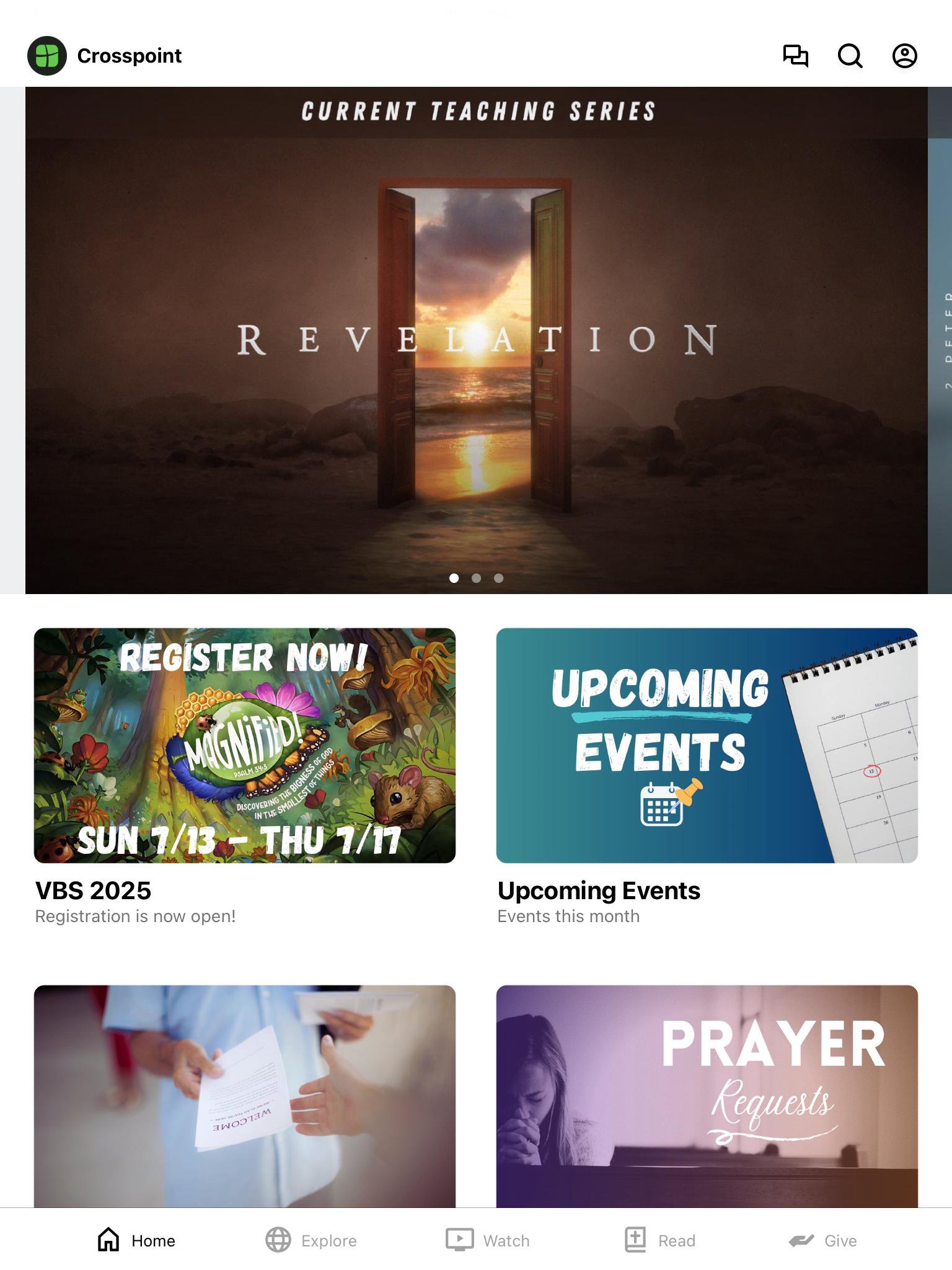
Task: Switch to the Explore tab
Action: coord(311,1240)
